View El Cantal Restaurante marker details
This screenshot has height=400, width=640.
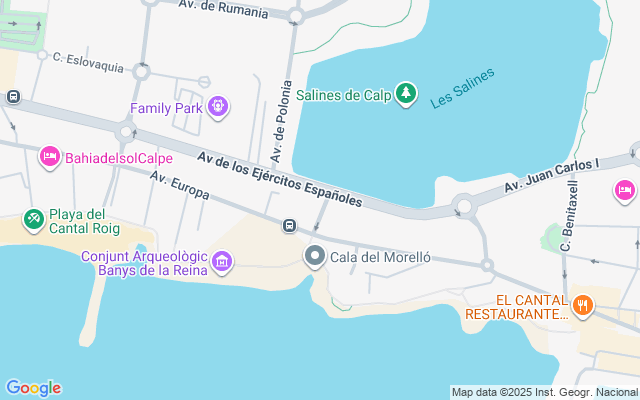click(582, 303)
